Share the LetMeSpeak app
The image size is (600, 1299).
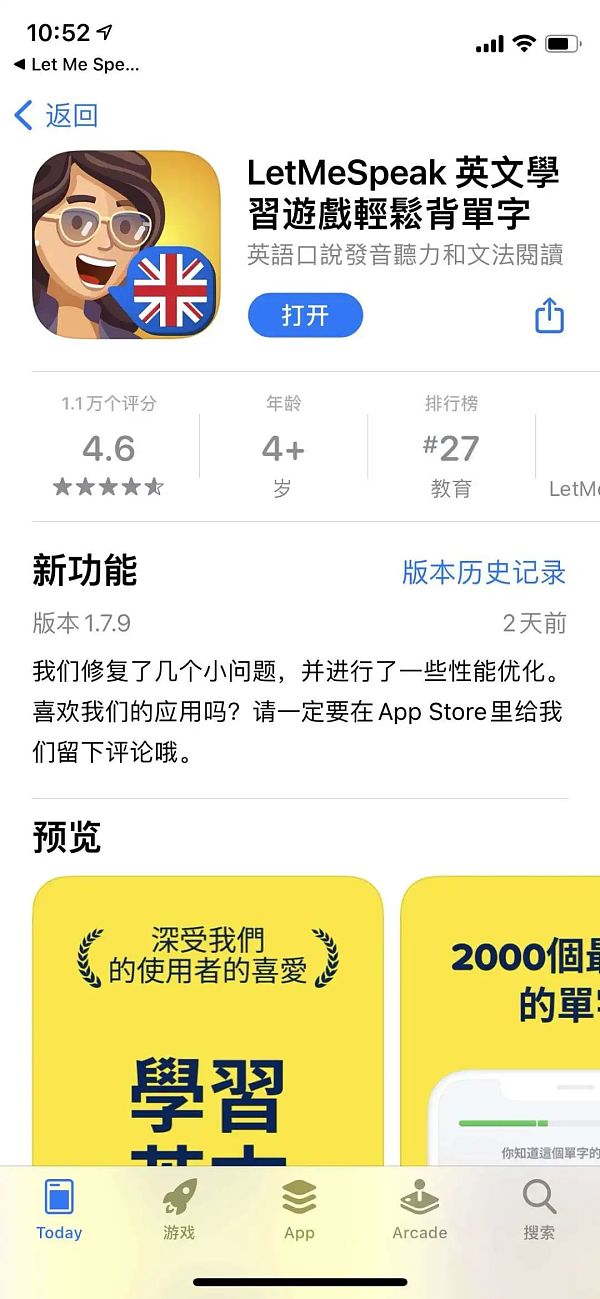pyautogui.click(x=549, y=316)
